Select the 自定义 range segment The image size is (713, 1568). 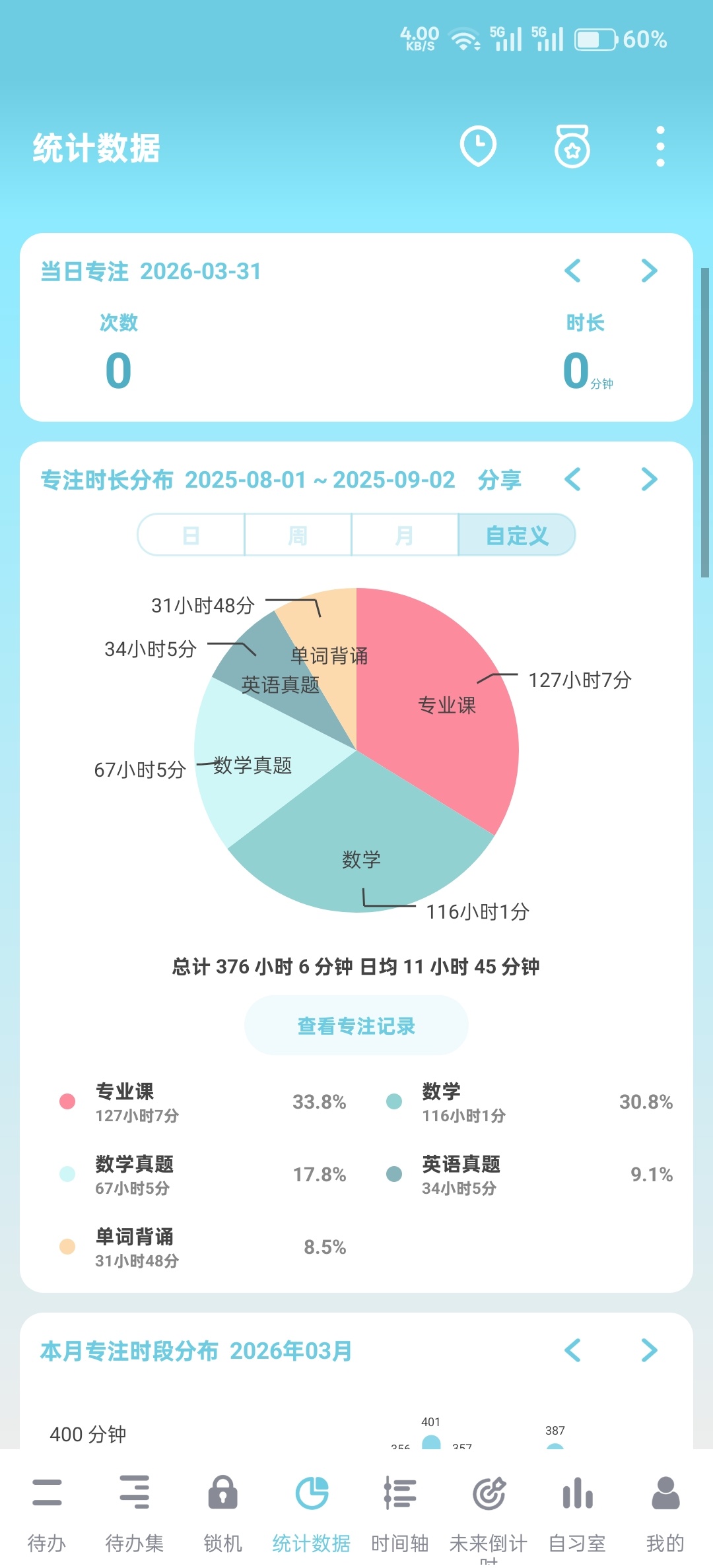click(517, 535)
